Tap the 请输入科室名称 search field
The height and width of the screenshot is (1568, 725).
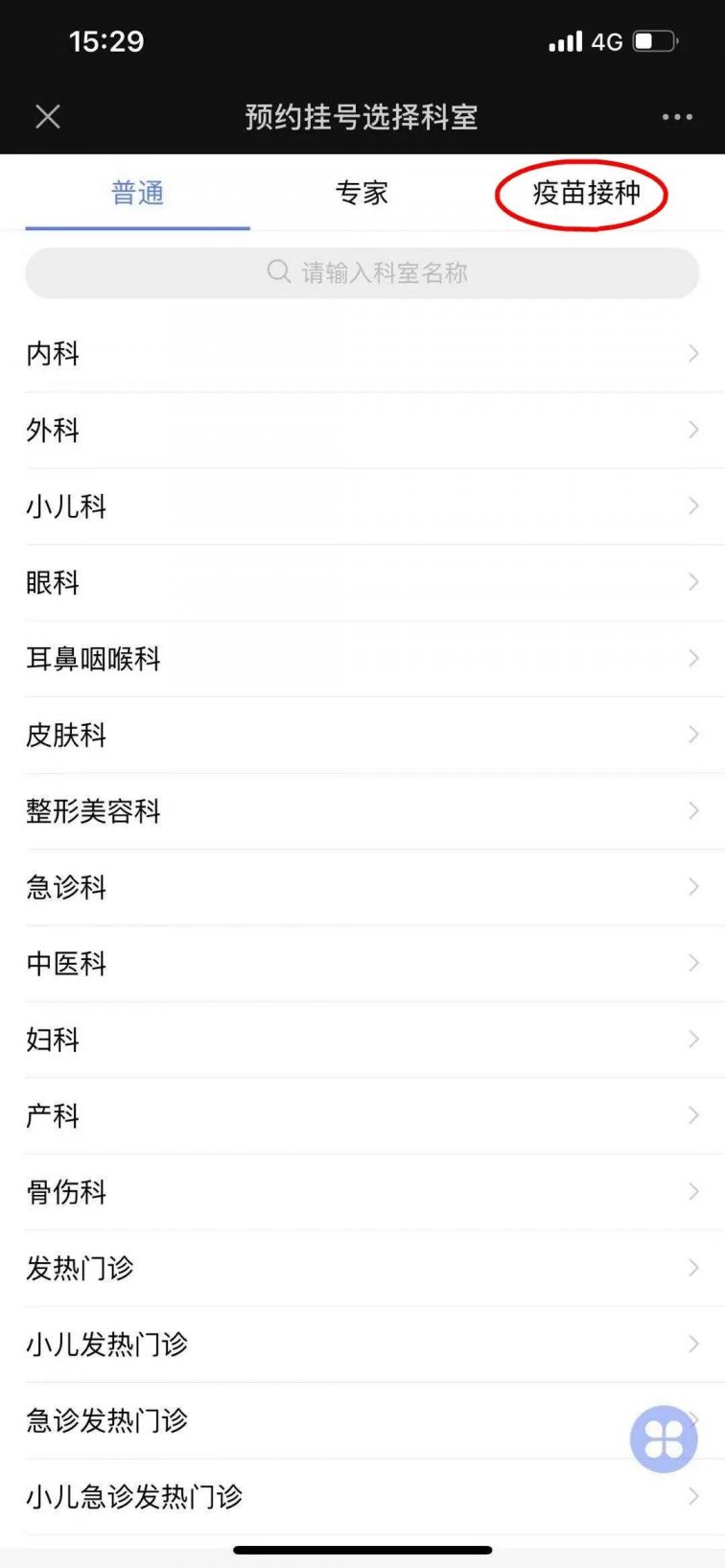pos(362,272)
